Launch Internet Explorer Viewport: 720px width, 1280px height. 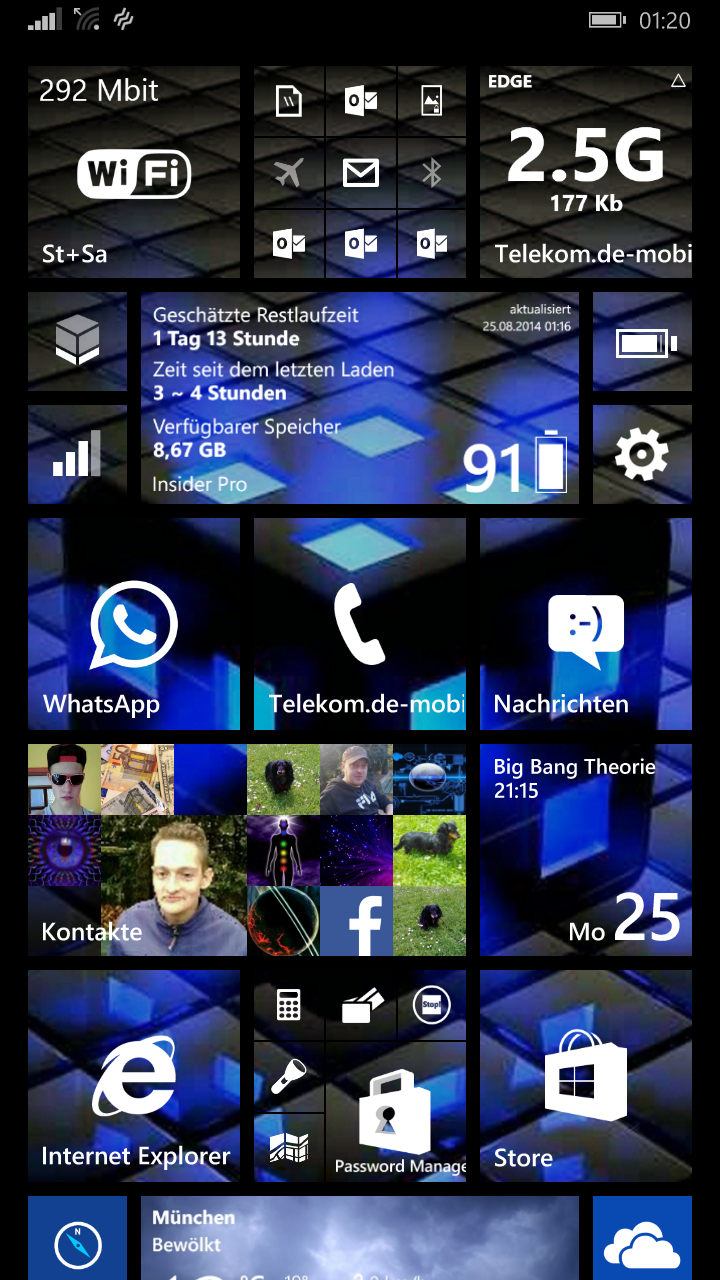[x=134, y=1076]
